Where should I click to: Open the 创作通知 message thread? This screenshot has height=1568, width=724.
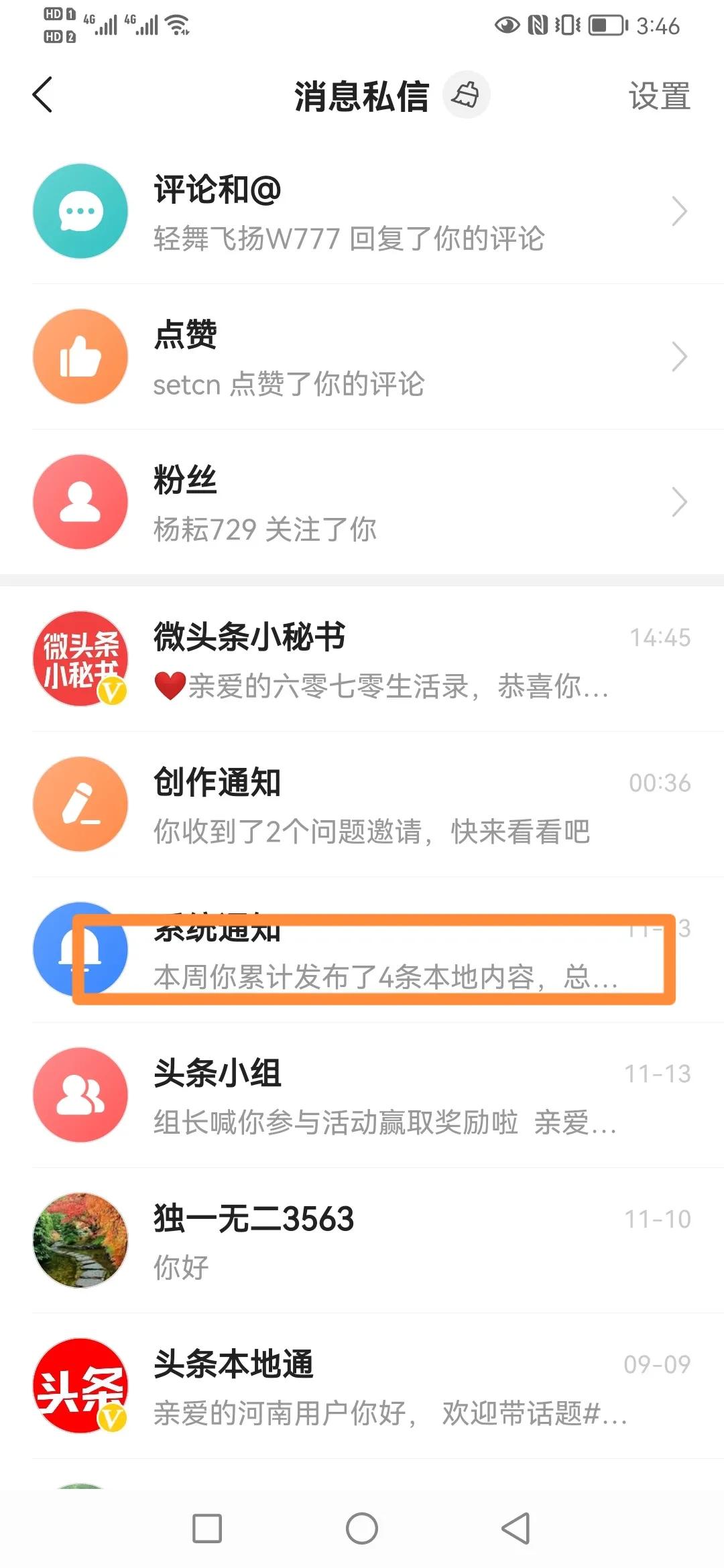362,805
